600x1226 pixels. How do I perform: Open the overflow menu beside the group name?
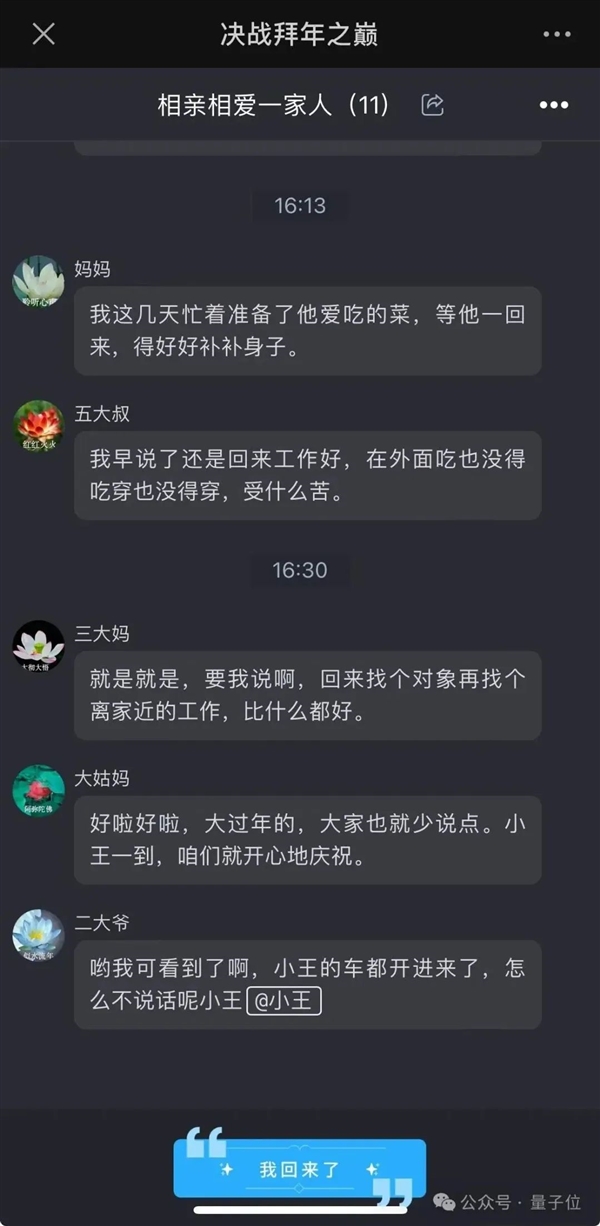[x=553, y=105]
